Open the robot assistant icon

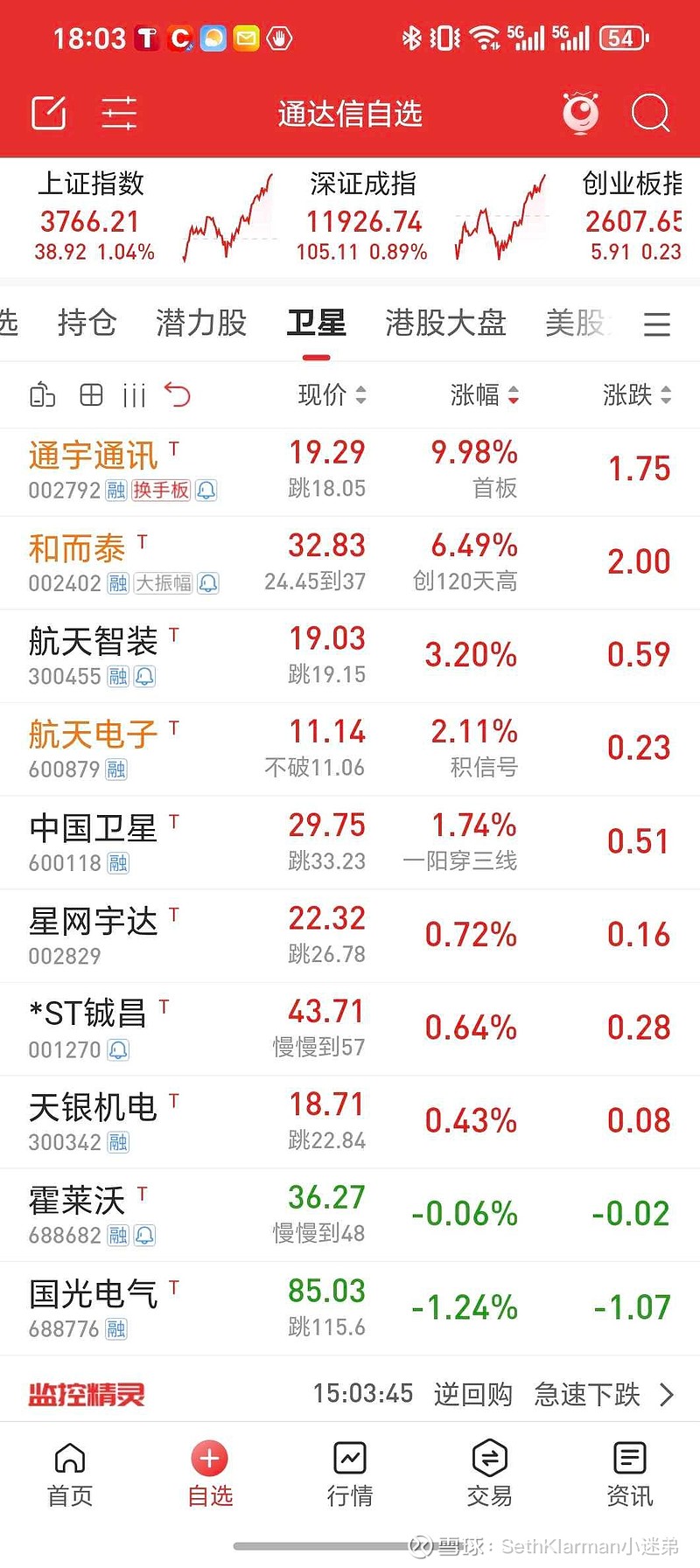(580, 113)
